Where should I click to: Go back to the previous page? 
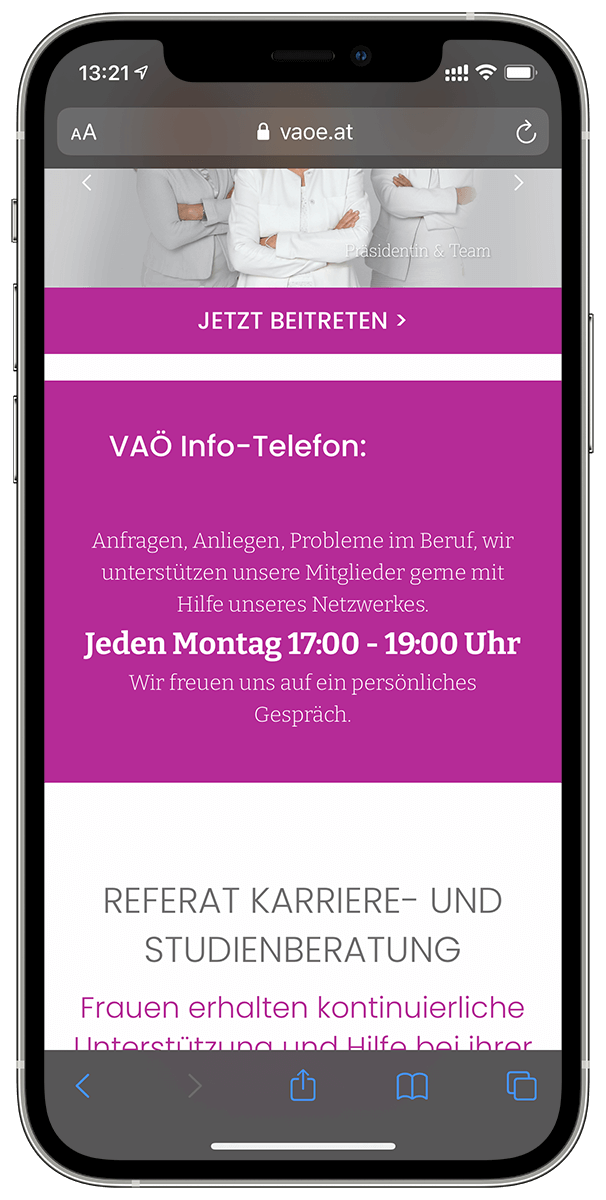click(x=83, y=1086)
